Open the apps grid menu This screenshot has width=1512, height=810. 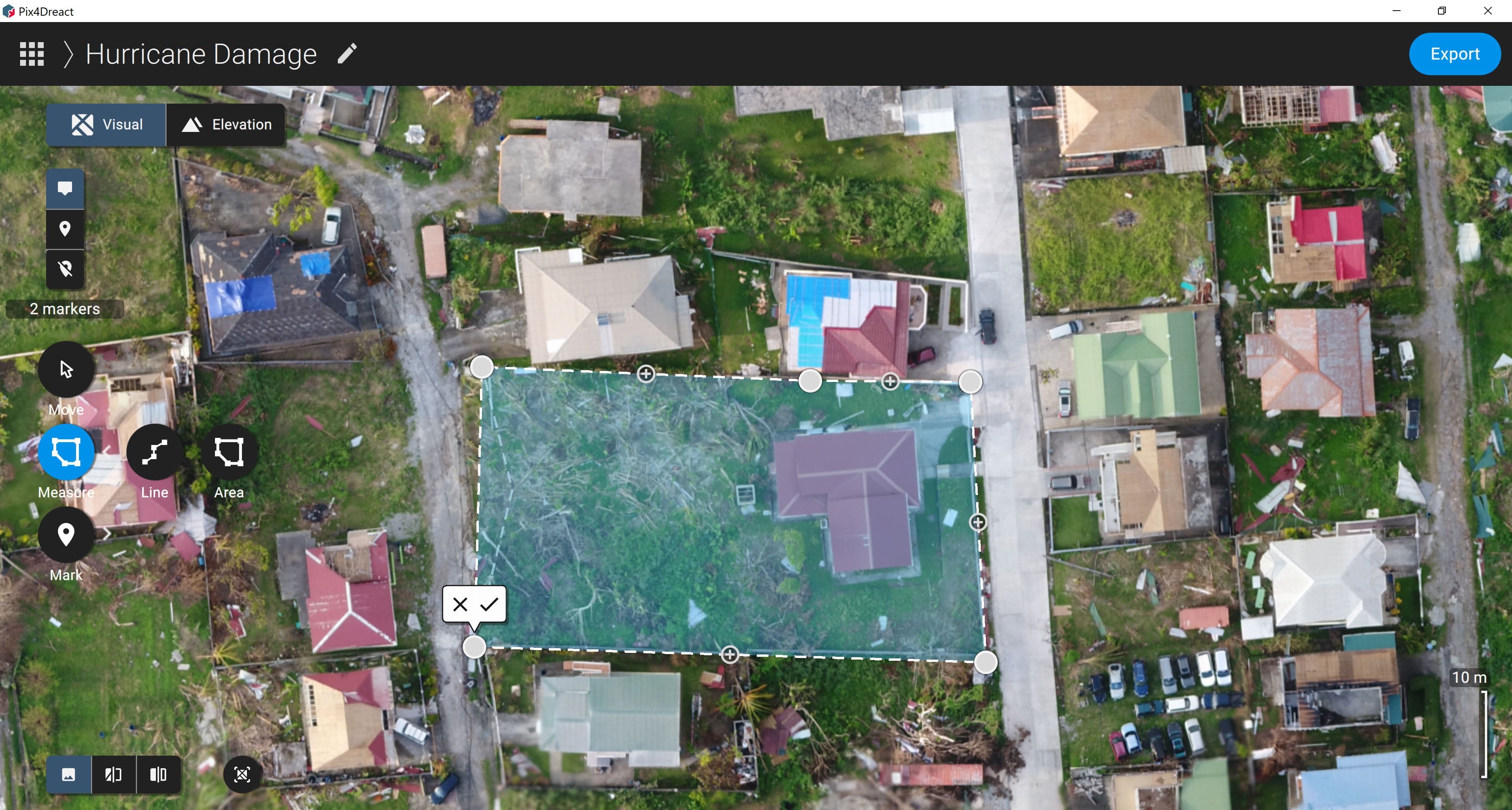point(31,54)
